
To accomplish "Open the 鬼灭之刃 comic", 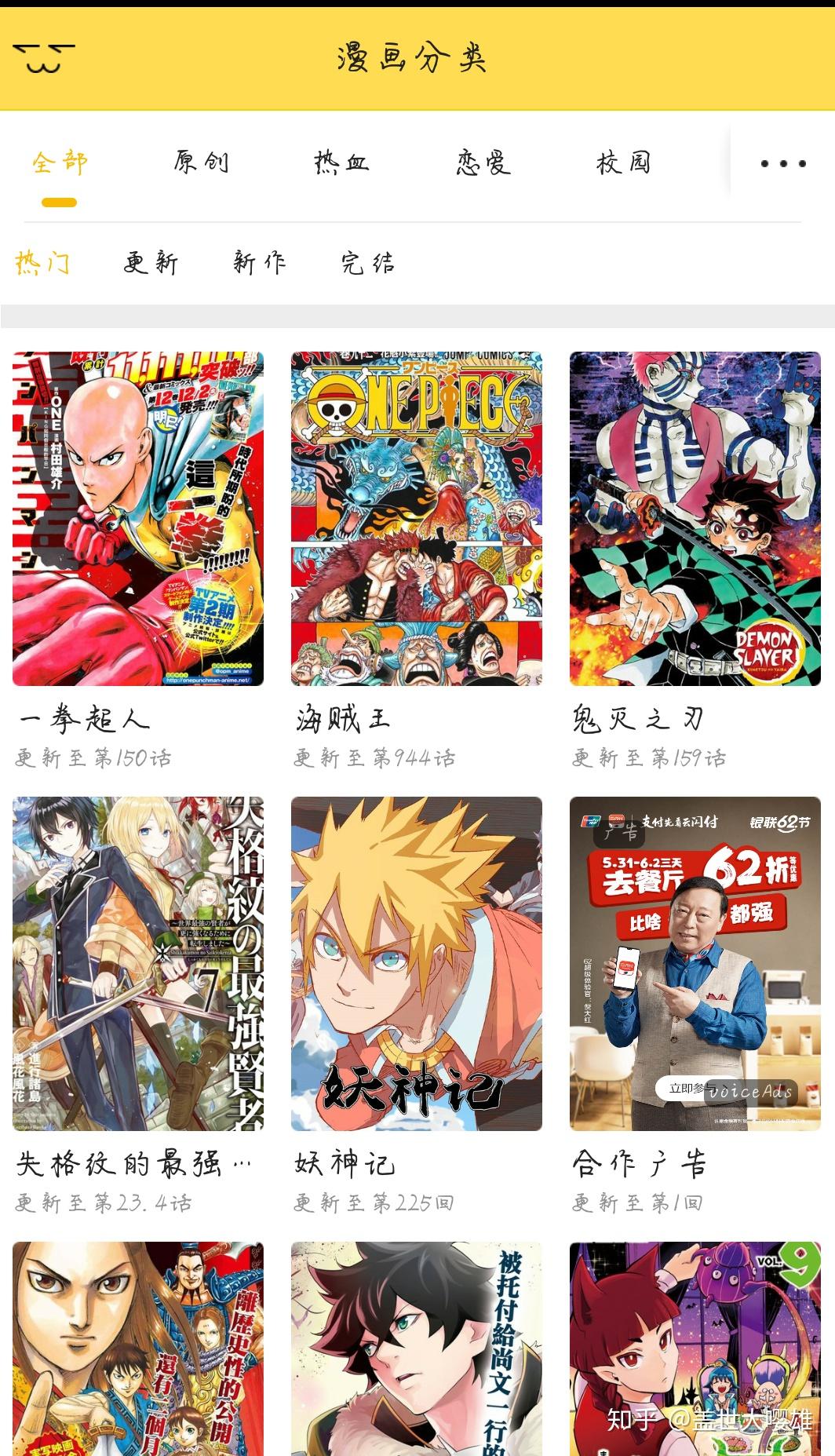I will (x=695, y=519).
